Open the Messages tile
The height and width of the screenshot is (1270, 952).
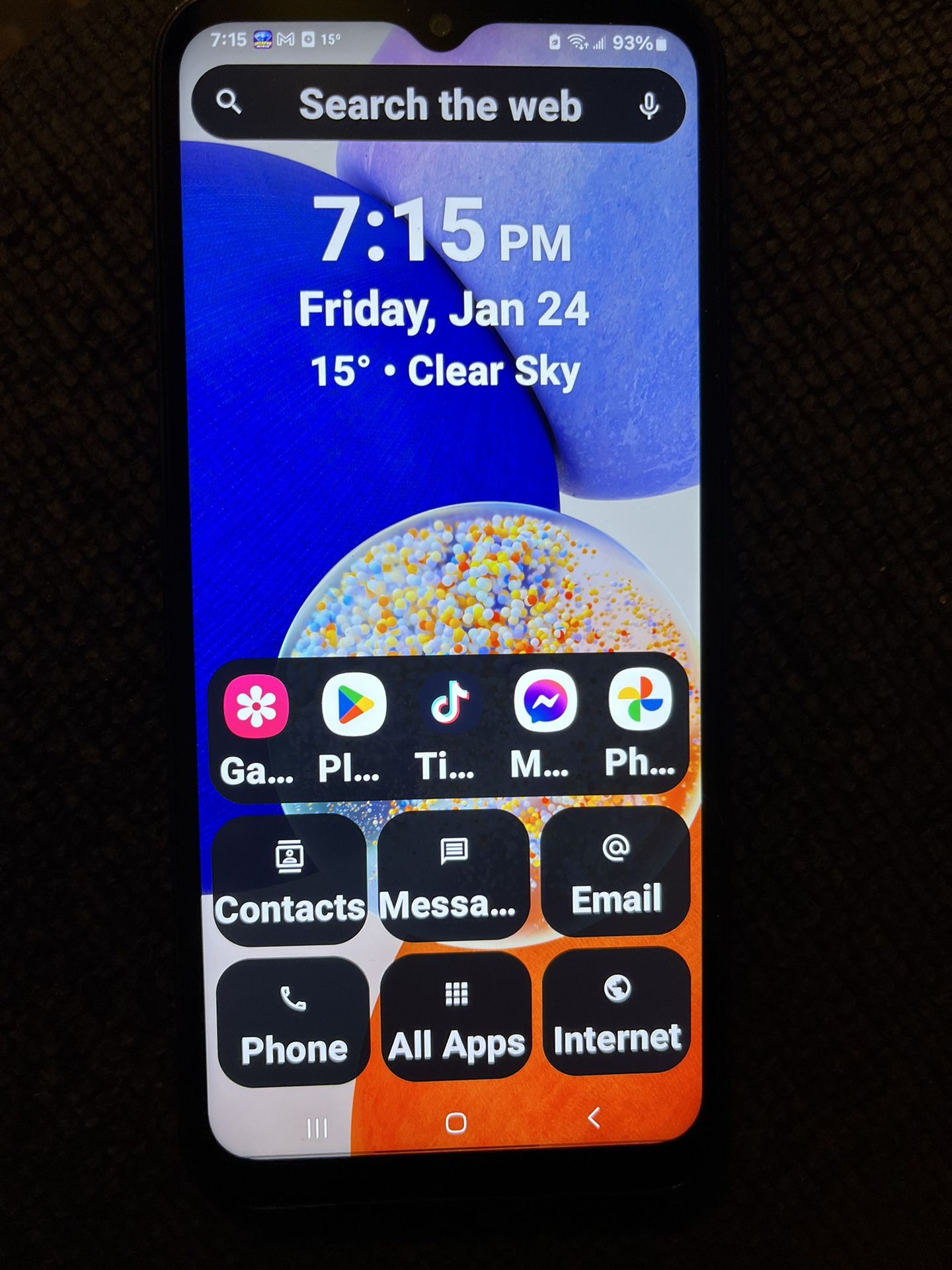[x=454, y=874]
